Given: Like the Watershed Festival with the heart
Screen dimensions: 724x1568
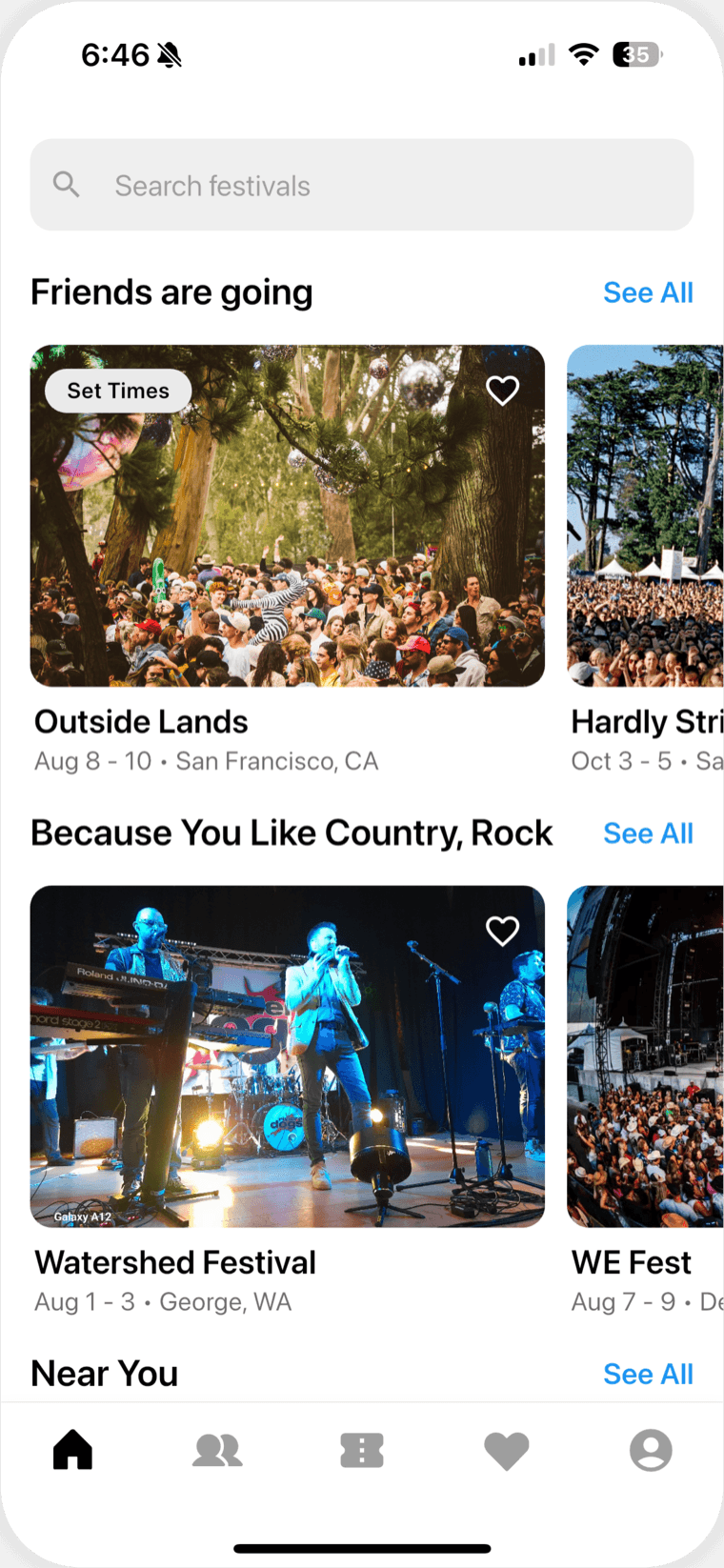Looking at the screenshot, I should pos(502,931).
